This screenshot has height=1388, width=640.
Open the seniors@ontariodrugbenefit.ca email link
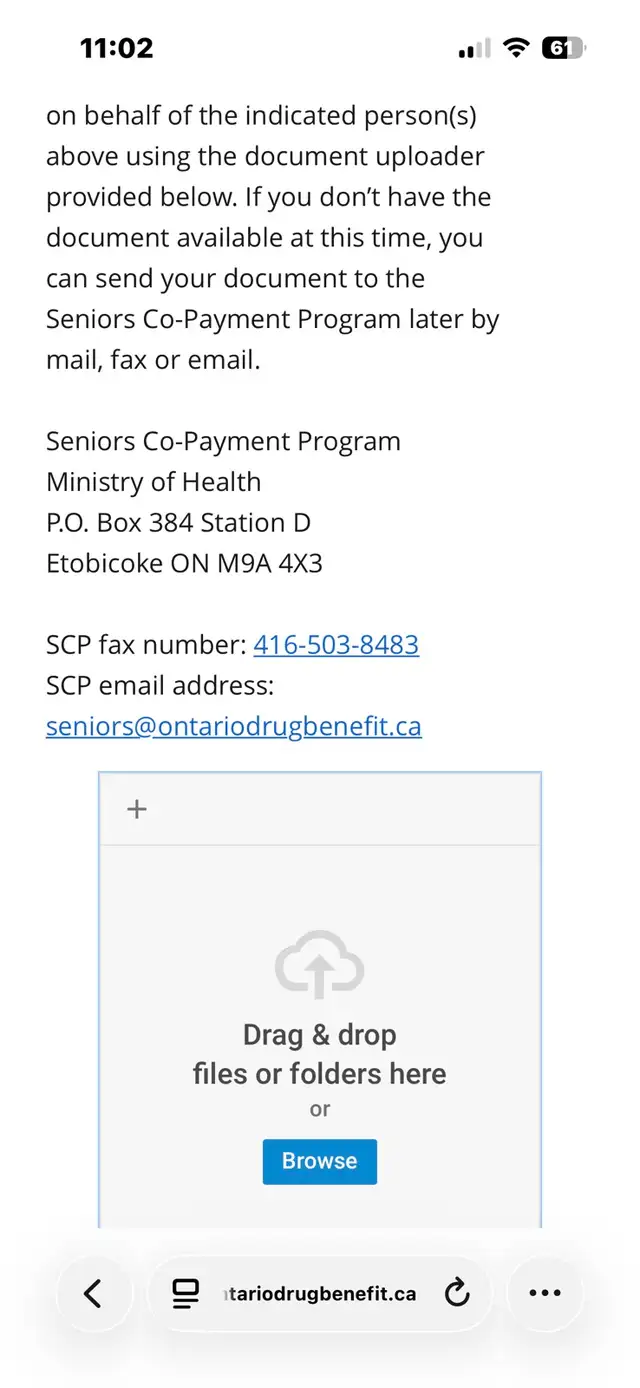click(234, 726)
